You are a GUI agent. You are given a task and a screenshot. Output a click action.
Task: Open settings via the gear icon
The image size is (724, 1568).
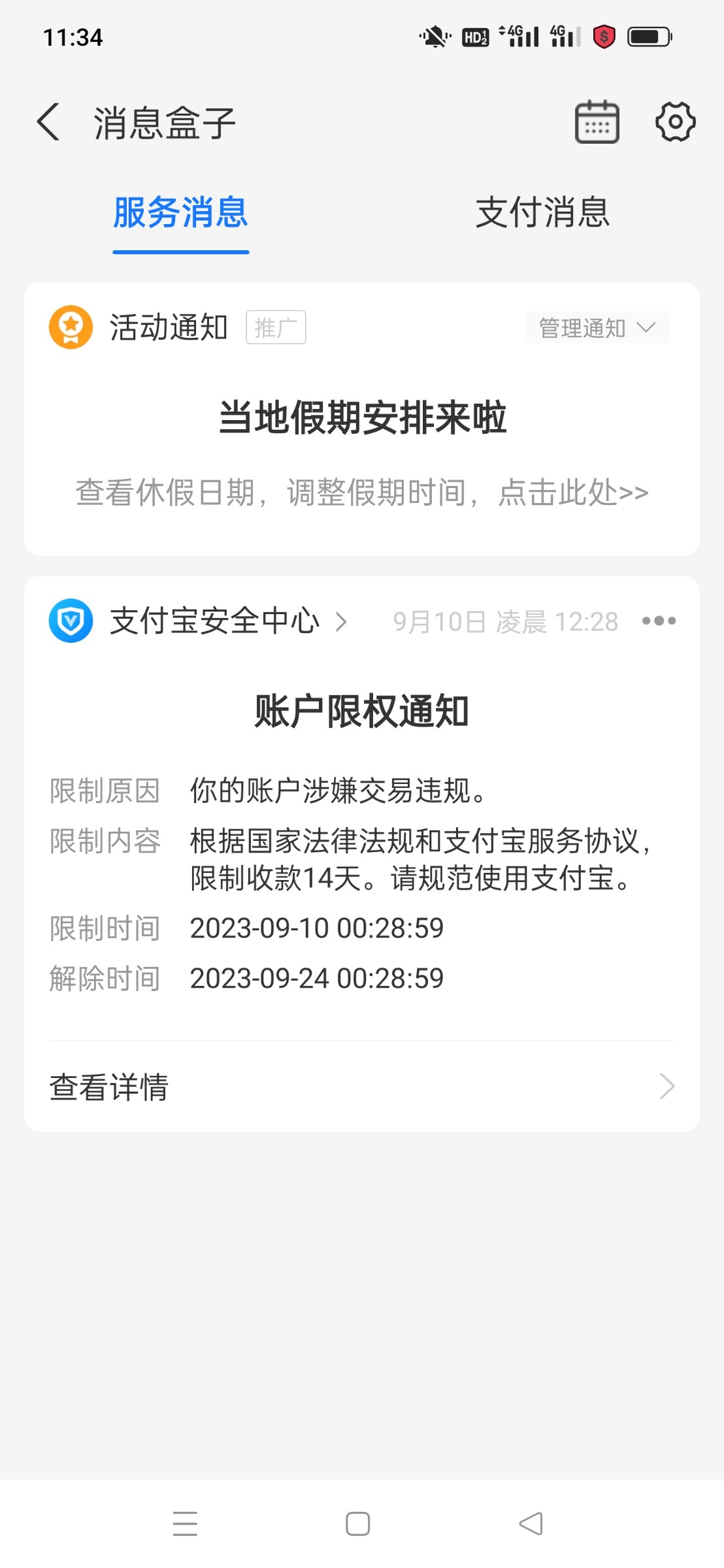tap(674, 121)
